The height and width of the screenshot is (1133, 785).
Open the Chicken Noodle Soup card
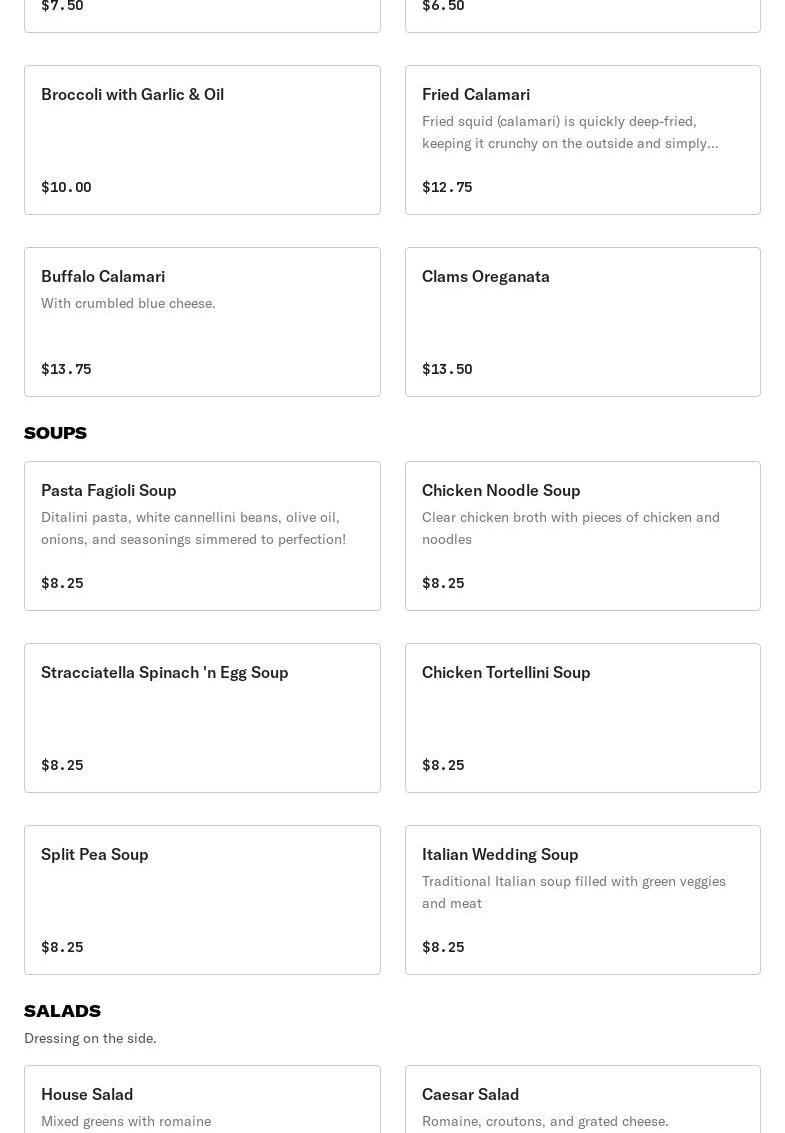click(x=582, y=535)
